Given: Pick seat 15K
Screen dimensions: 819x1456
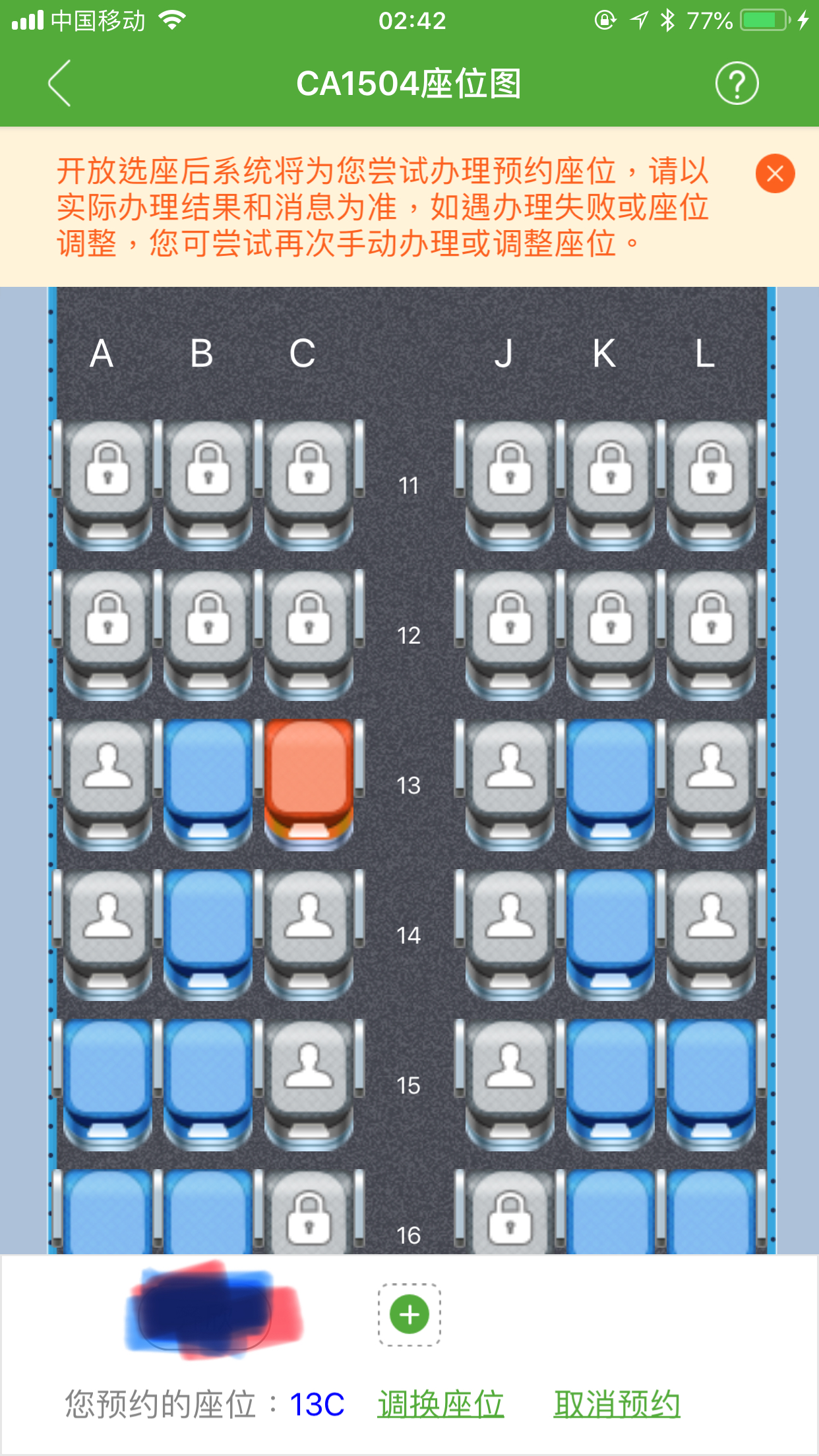Looking at the screenshot, I should (x=610, y=1083).
